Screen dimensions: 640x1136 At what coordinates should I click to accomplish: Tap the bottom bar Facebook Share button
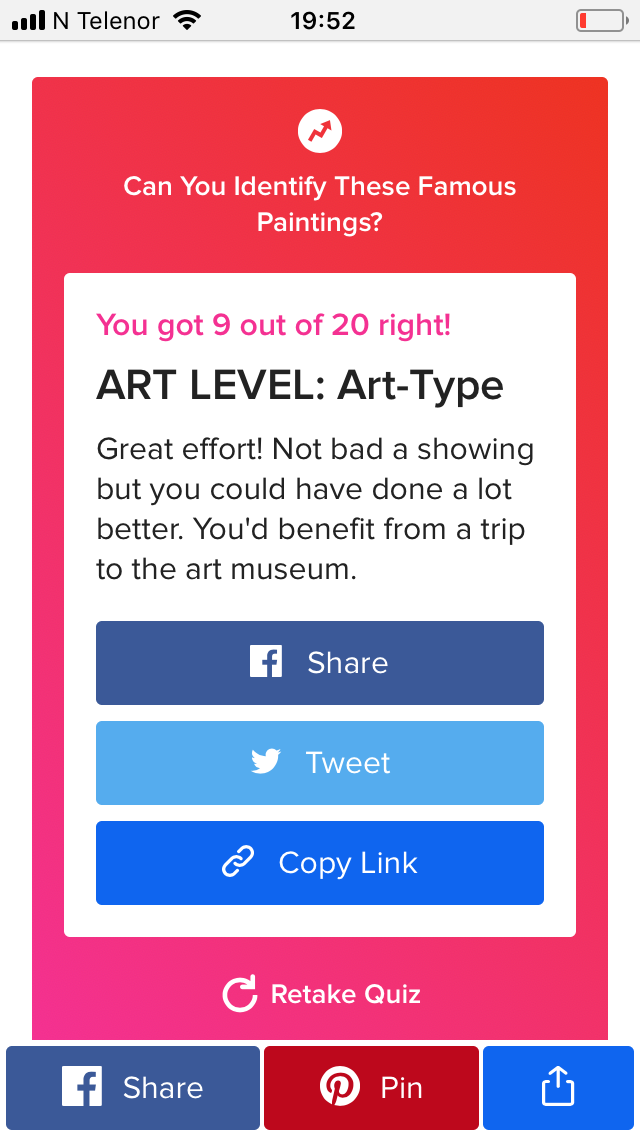click(x=133, y=1087)
